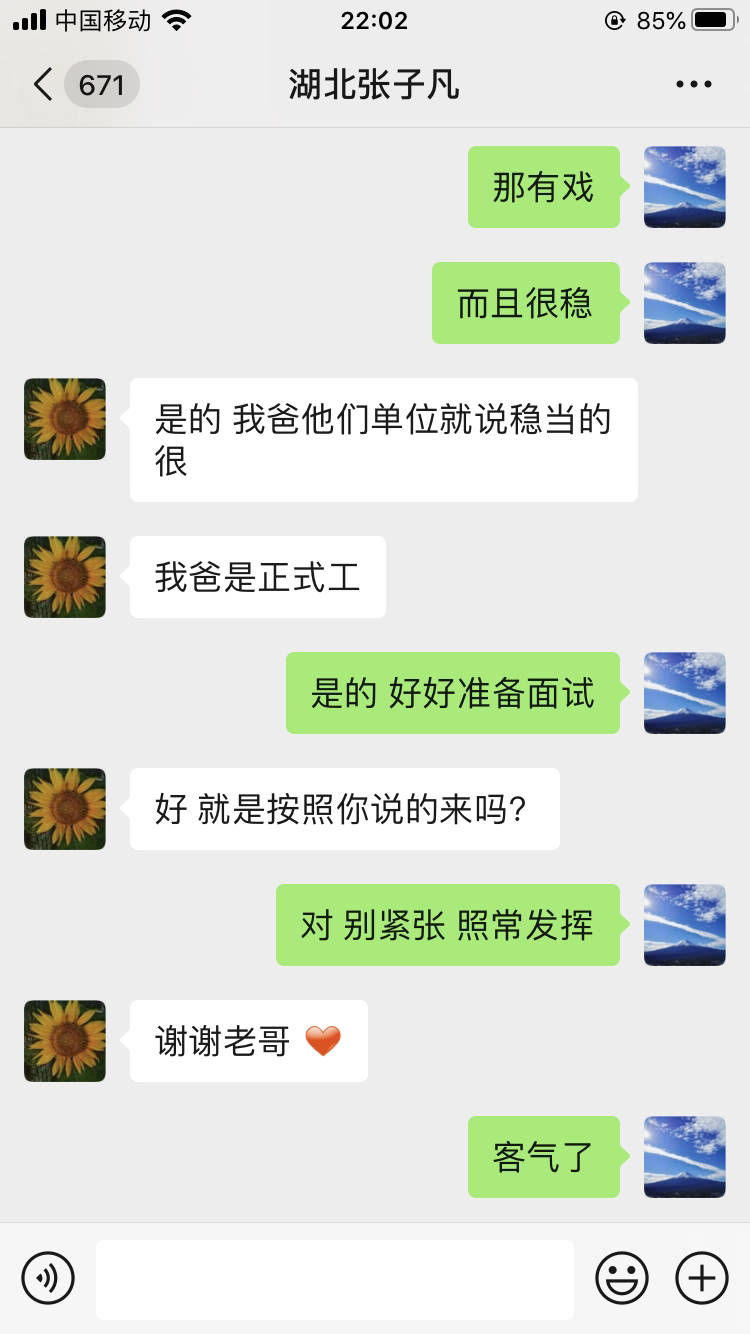Tap the chat title 湖北张子凡
Screen dimensions: 750x1334
374,85
